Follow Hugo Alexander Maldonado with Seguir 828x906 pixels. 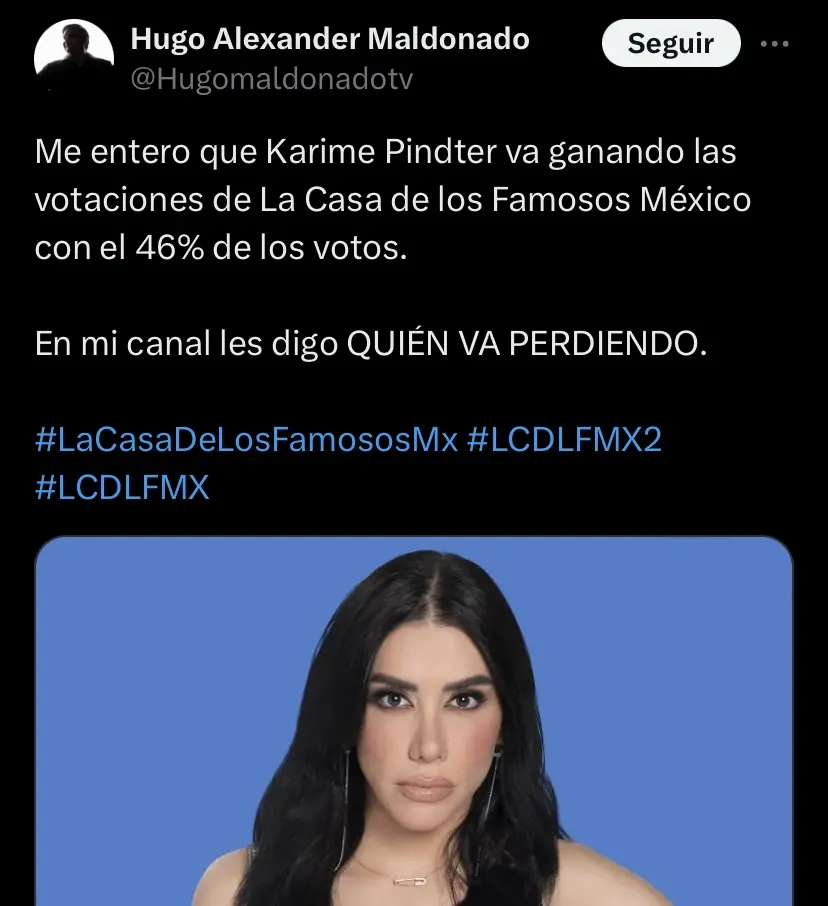pyautogui.click(x=670, y=44)
